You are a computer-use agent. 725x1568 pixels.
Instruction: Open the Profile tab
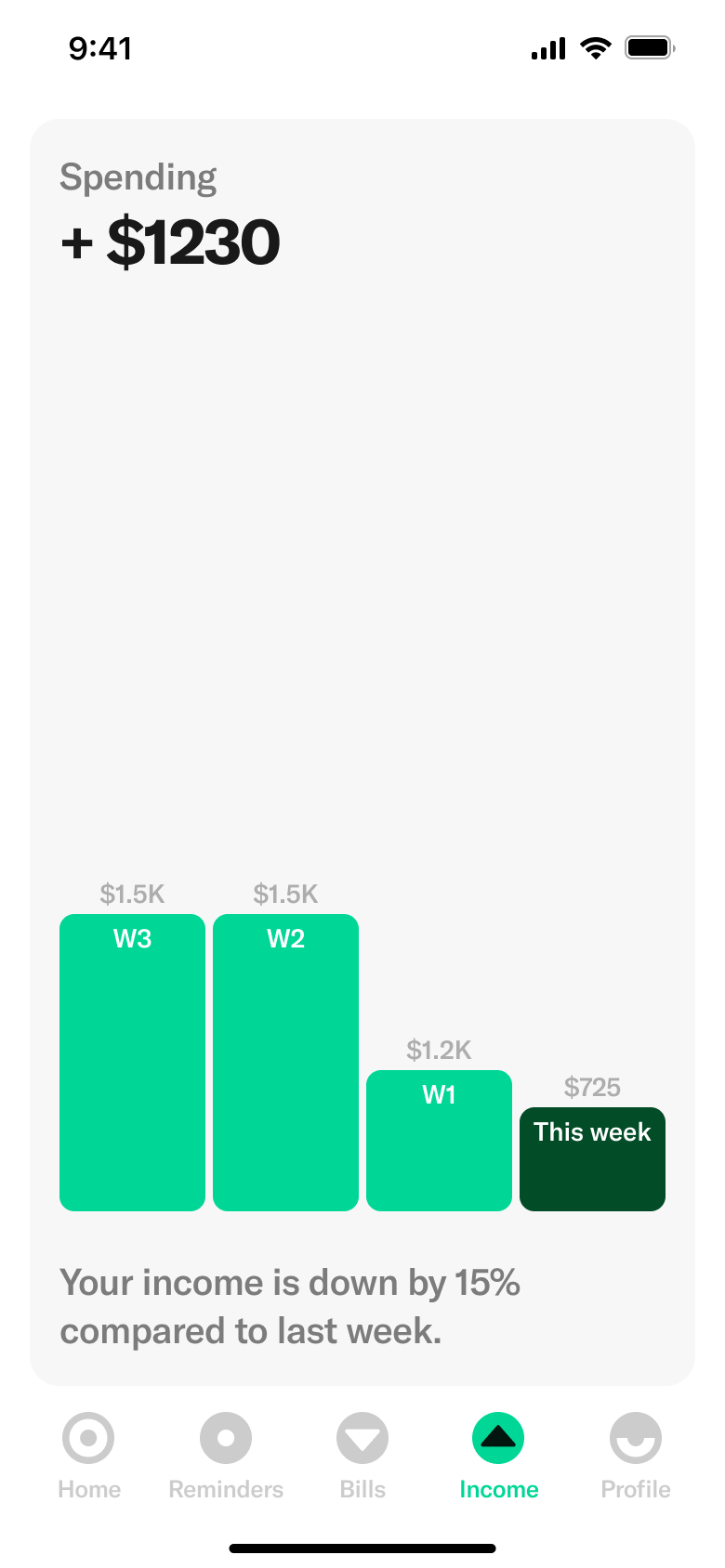[x=636, y=1455]
